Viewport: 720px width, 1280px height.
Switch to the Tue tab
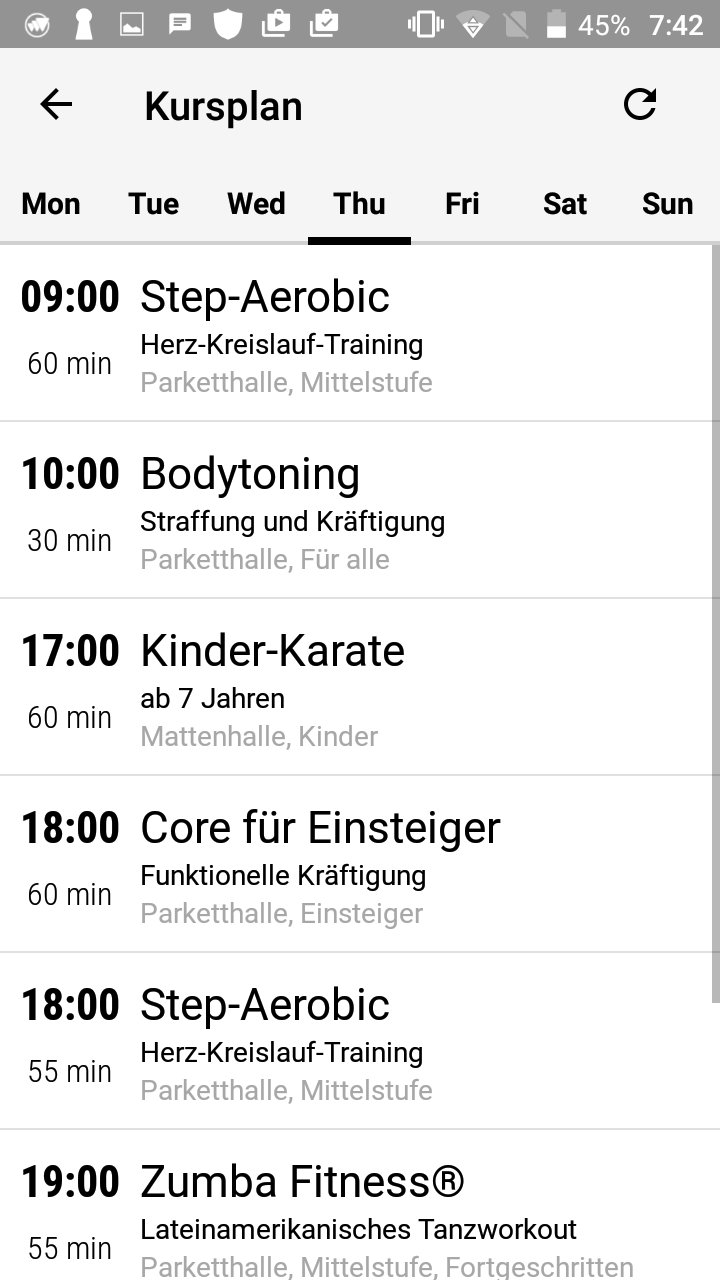pyautogui.click(x=154, y=204)
